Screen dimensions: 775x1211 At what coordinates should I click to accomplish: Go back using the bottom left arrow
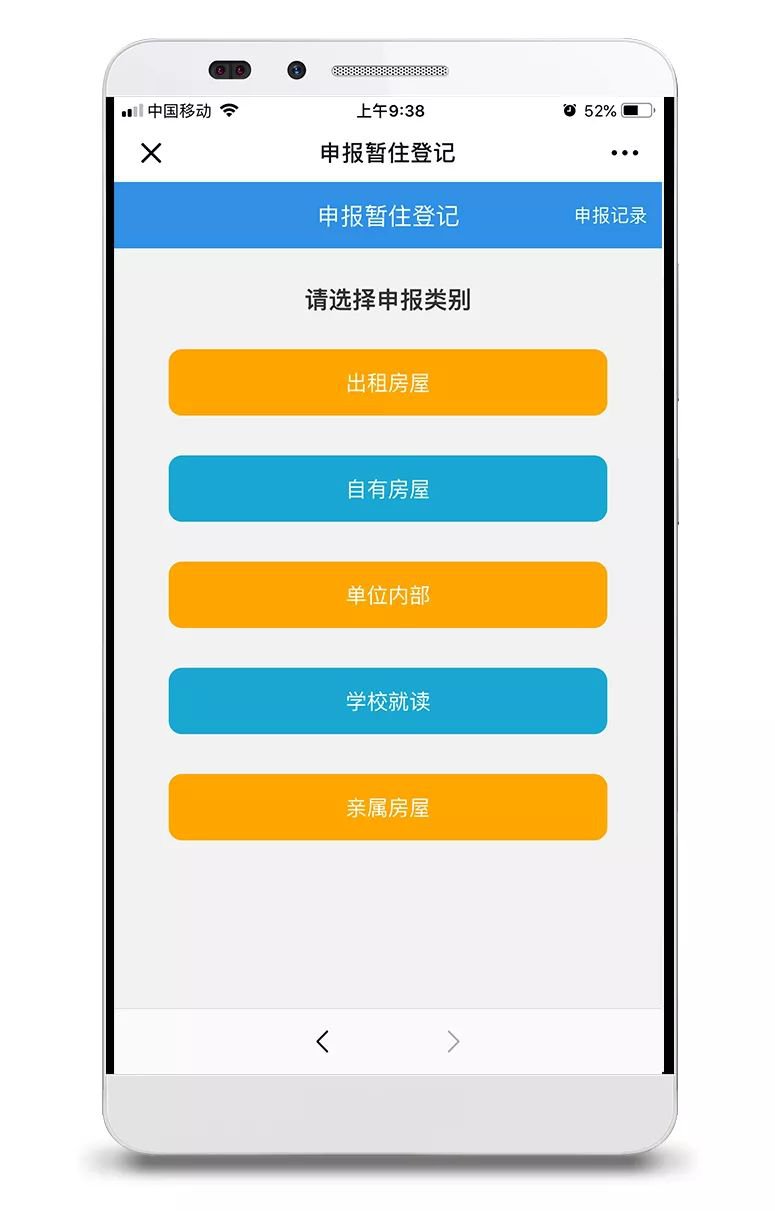click(322, 1042)
